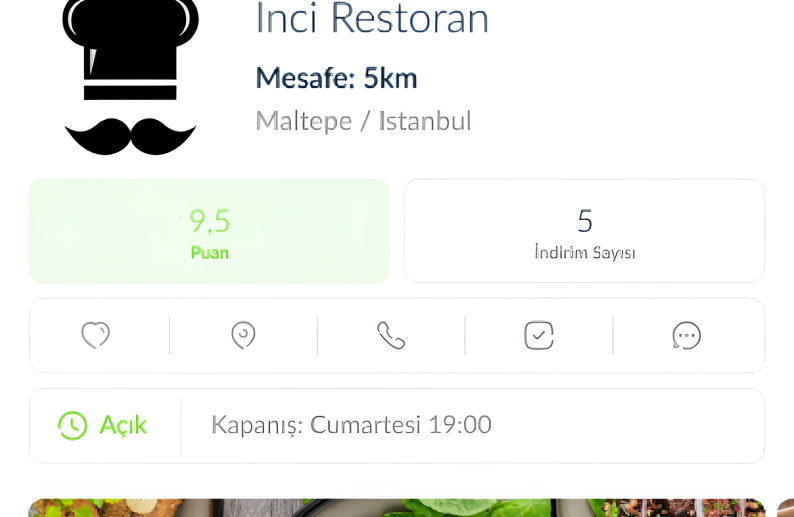794x517 pixels.
Task: Add Inci Restoran to favorites
Action: coord(96,335)
